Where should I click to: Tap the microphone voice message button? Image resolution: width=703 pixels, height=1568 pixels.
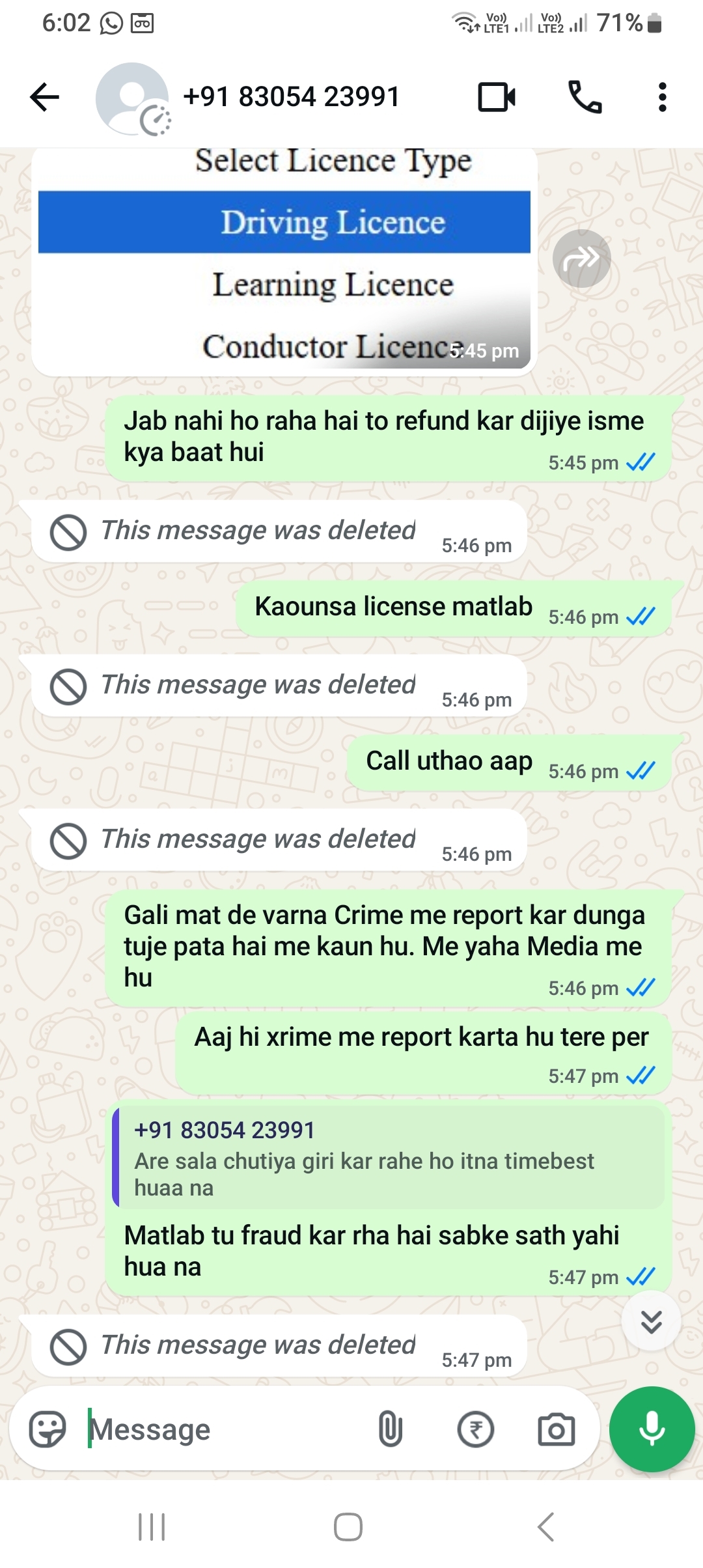point(652,1429)
